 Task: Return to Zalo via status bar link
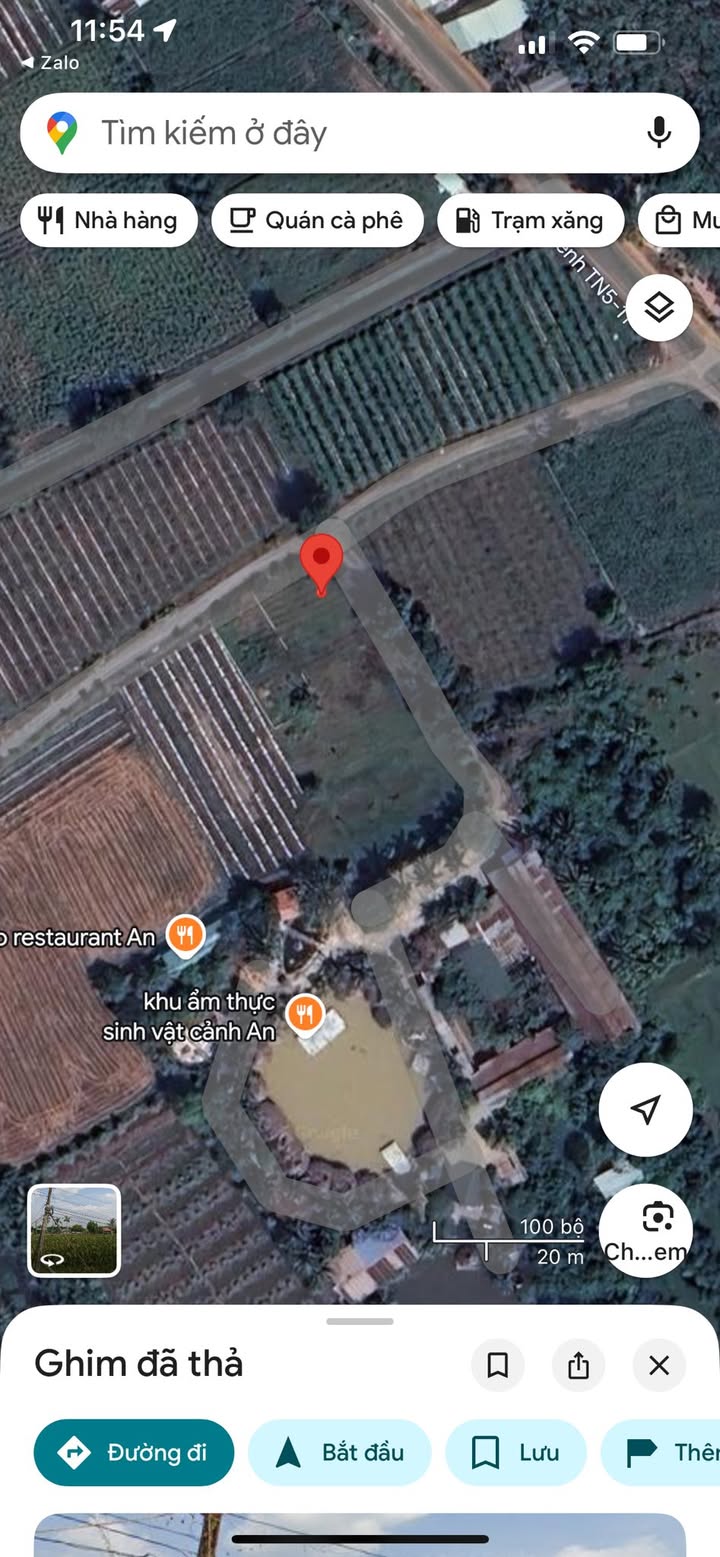pos(50,62)
